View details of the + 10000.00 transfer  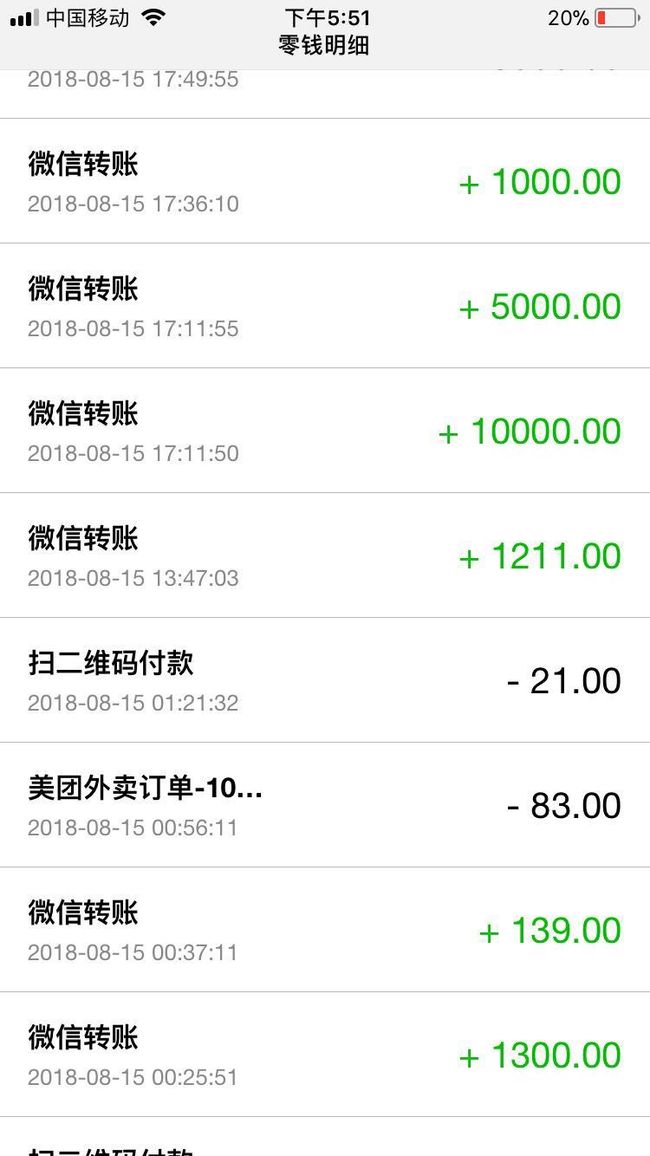tap(325, 430)
